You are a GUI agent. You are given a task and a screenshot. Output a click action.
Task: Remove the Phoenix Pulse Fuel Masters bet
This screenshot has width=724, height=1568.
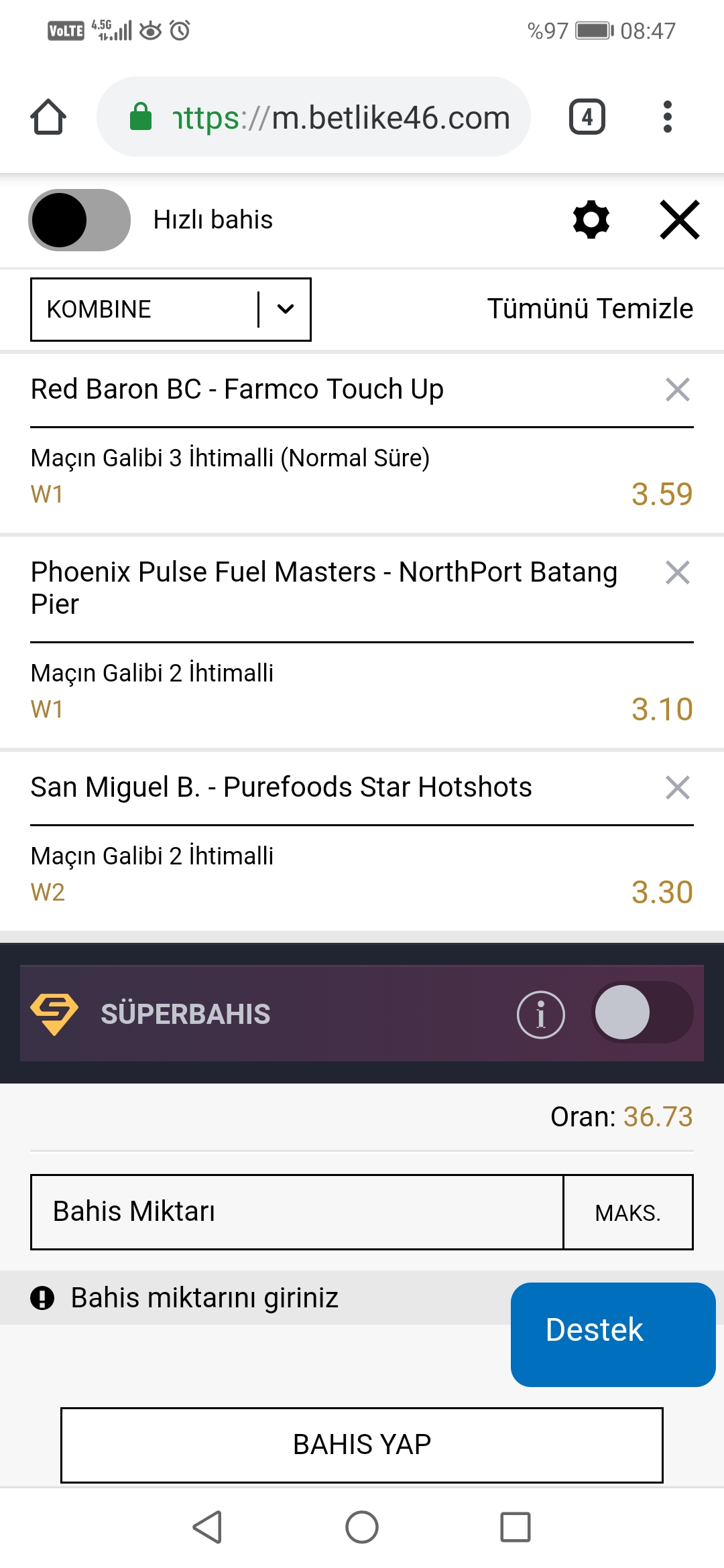click(x=678, y=572)
